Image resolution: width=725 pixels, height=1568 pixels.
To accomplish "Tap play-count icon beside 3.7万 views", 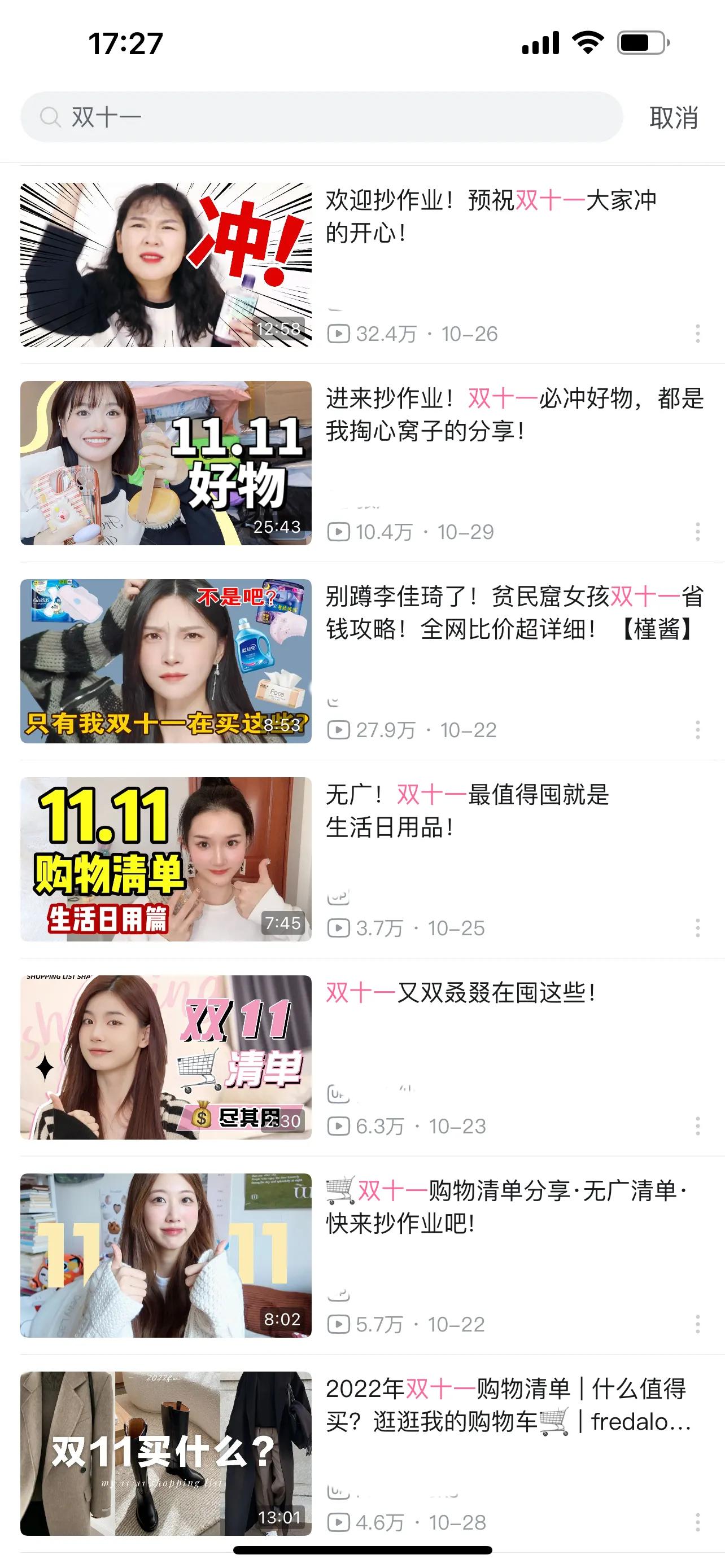I will point(339,928).
